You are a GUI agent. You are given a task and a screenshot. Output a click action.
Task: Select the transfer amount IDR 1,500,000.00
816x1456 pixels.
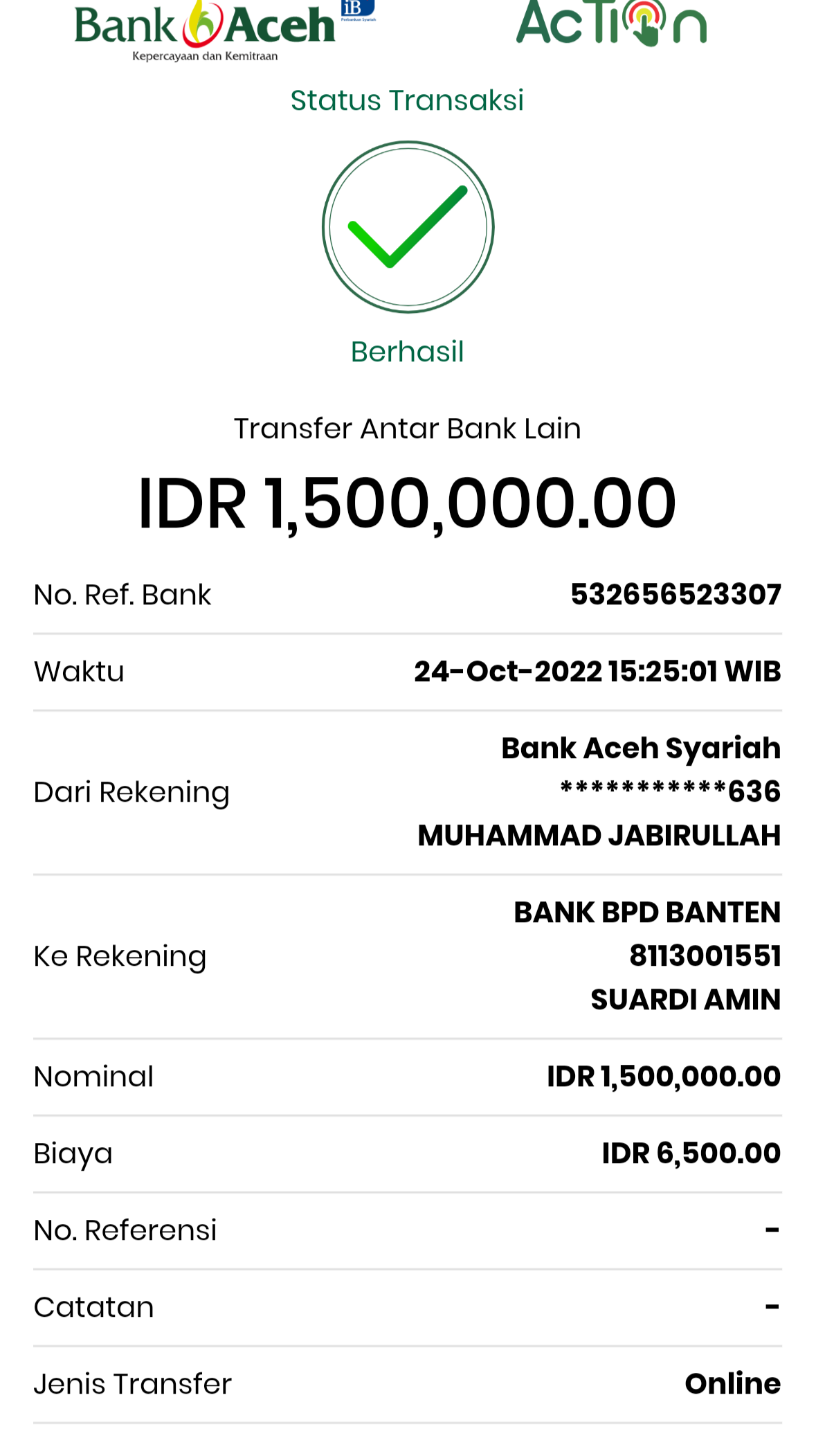click(407, 505)
